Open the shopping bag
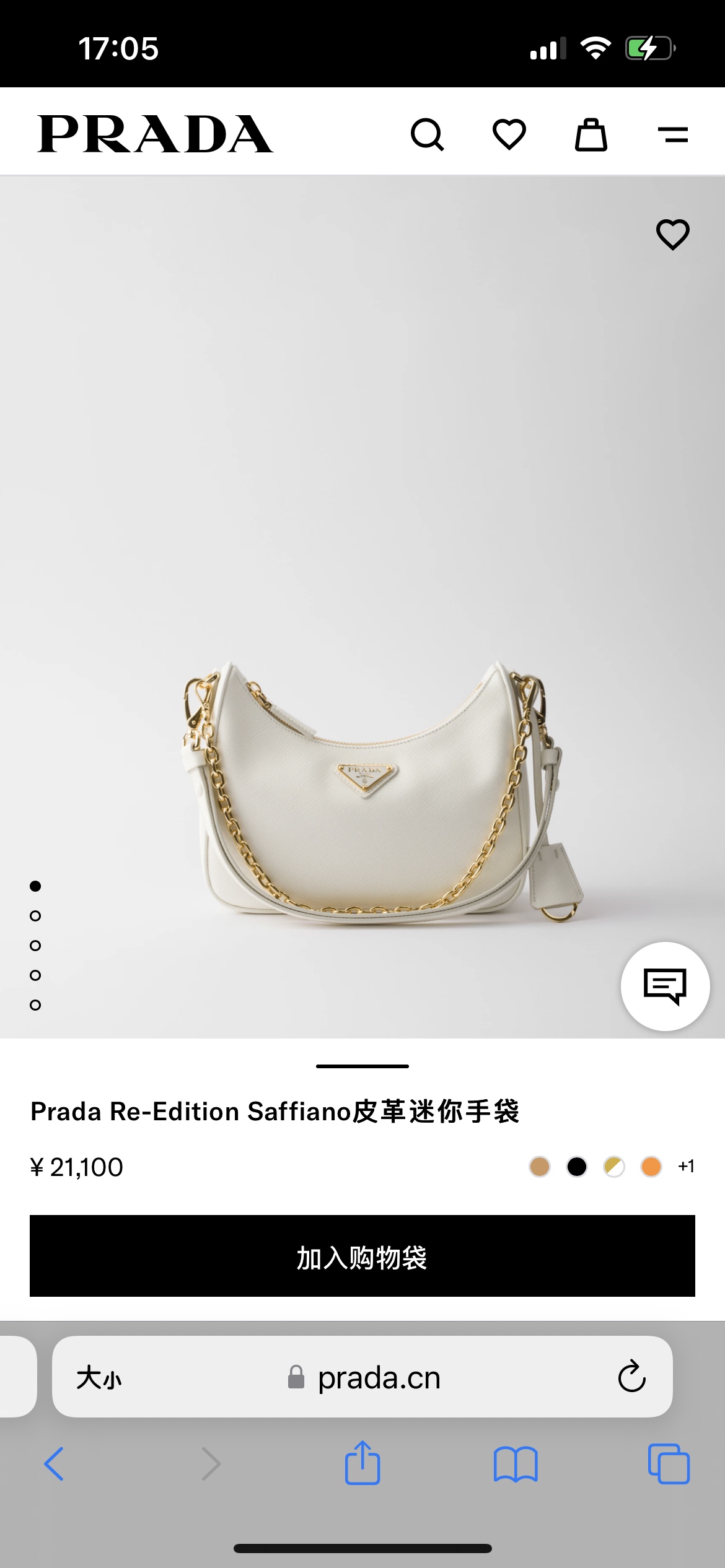The height and width of the screenshot is (1568, 725). point(591,134)
